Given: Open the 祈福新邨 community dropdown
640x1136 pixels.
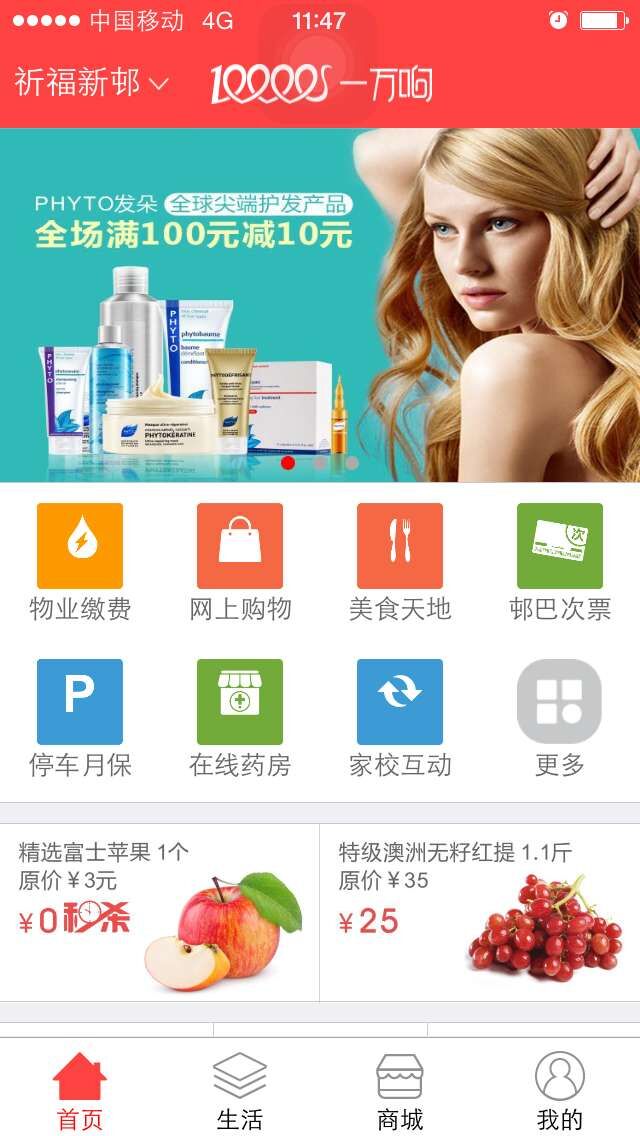Looking at the screenshot, I should coord(91,83).
